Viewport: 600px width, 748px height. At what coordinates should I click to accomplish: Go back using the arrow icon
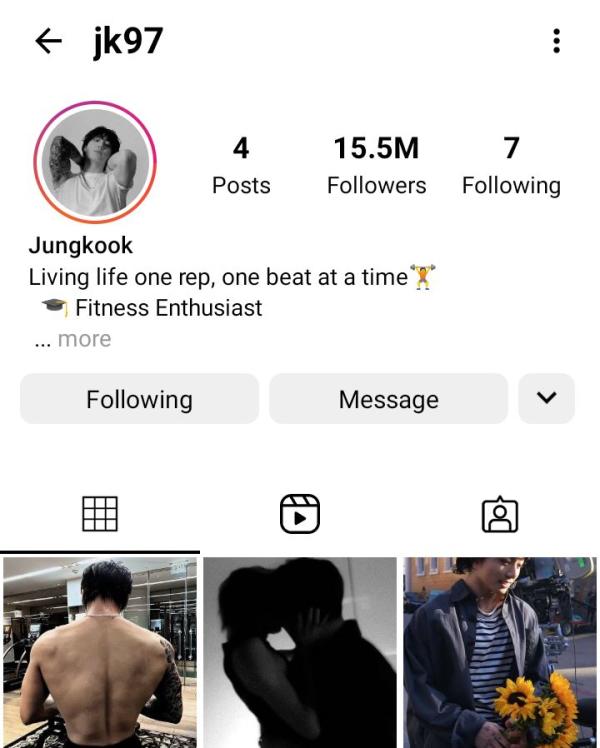coord(47,41)
